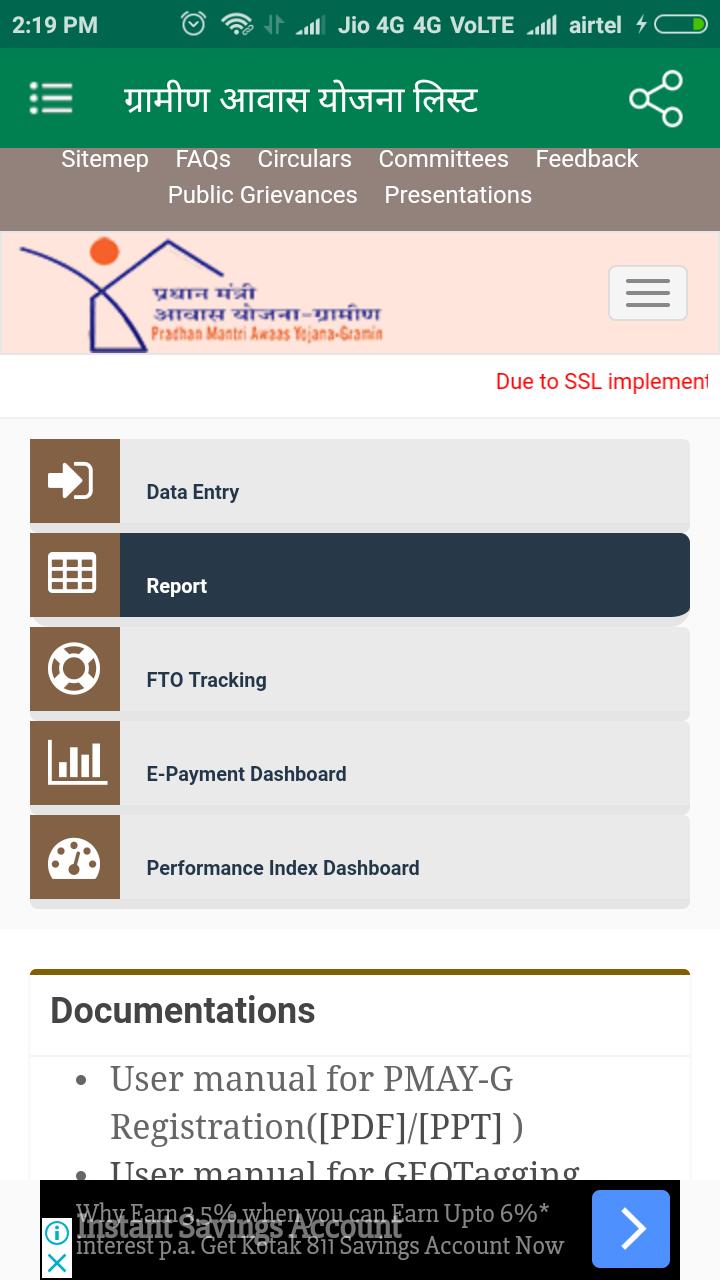
Task: Click the Pradhan Mantri Awaas Yojana-Gramin logo
Action: click(x=200, y=292)
